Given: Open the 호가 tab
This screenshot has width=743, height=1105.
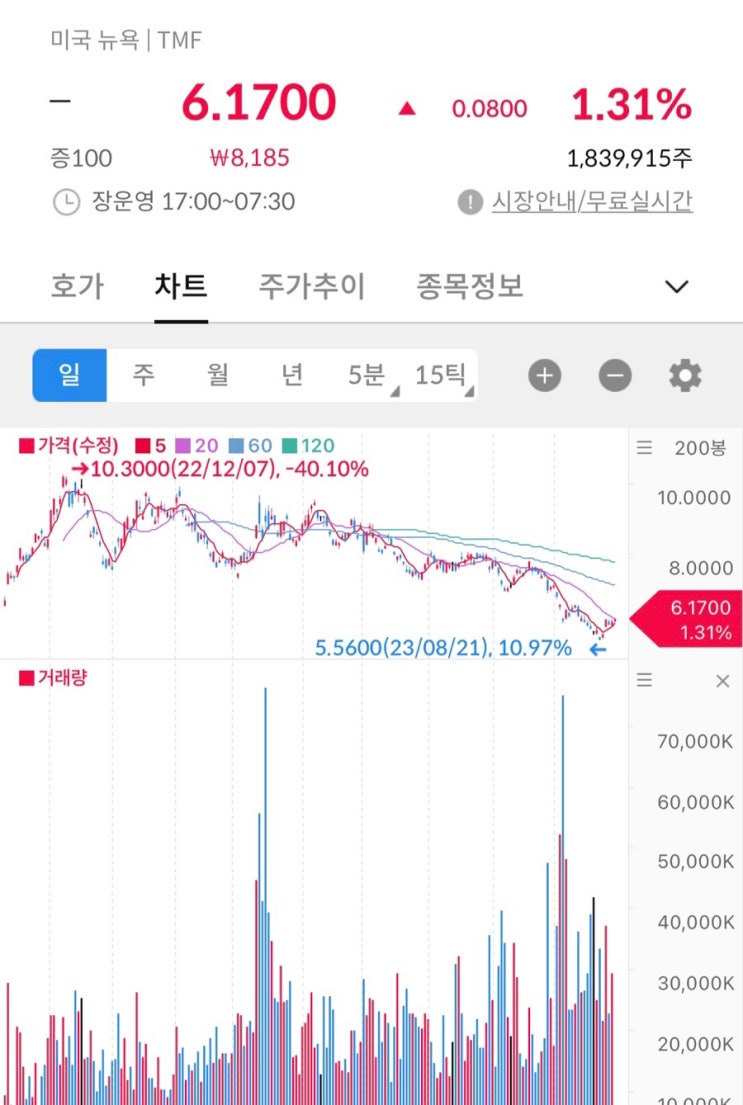Looking at the screenshot, I should (77, 287).
